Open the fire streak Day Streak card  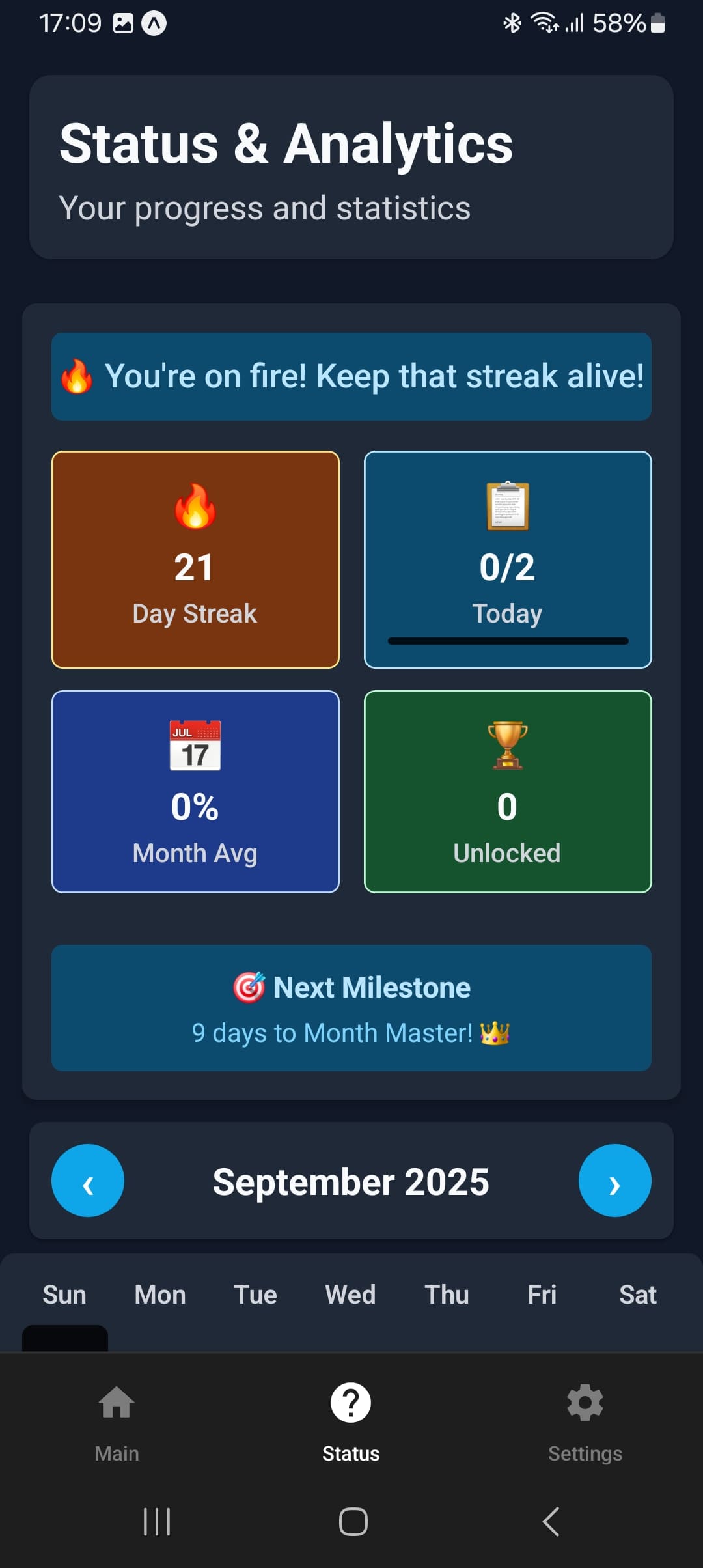pos(195,560)
